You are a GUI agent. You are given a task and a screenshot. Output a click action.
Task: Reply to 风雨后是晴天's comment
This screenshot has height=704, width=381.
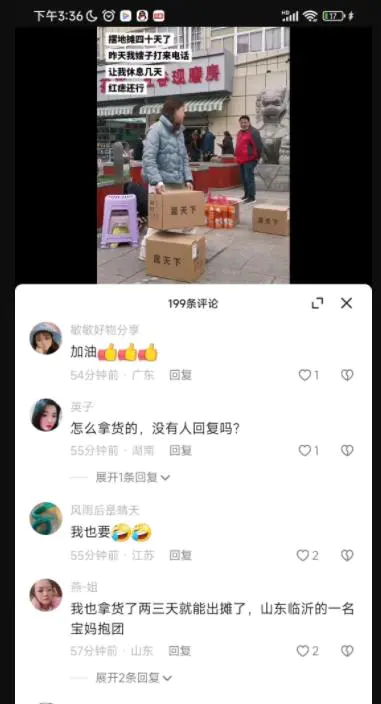(x=180, y=555)
